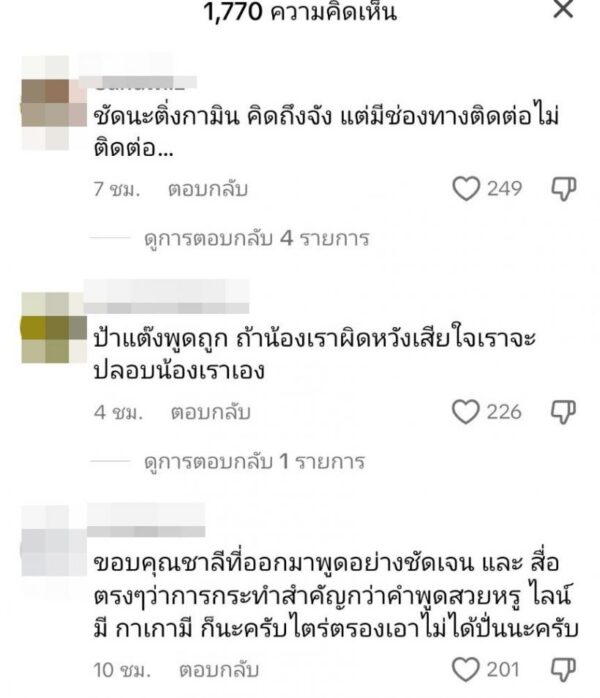The image size is (600, 698).
Task: Reply to the comment posted 7 ชม. ago
Action: click(208, 188)
